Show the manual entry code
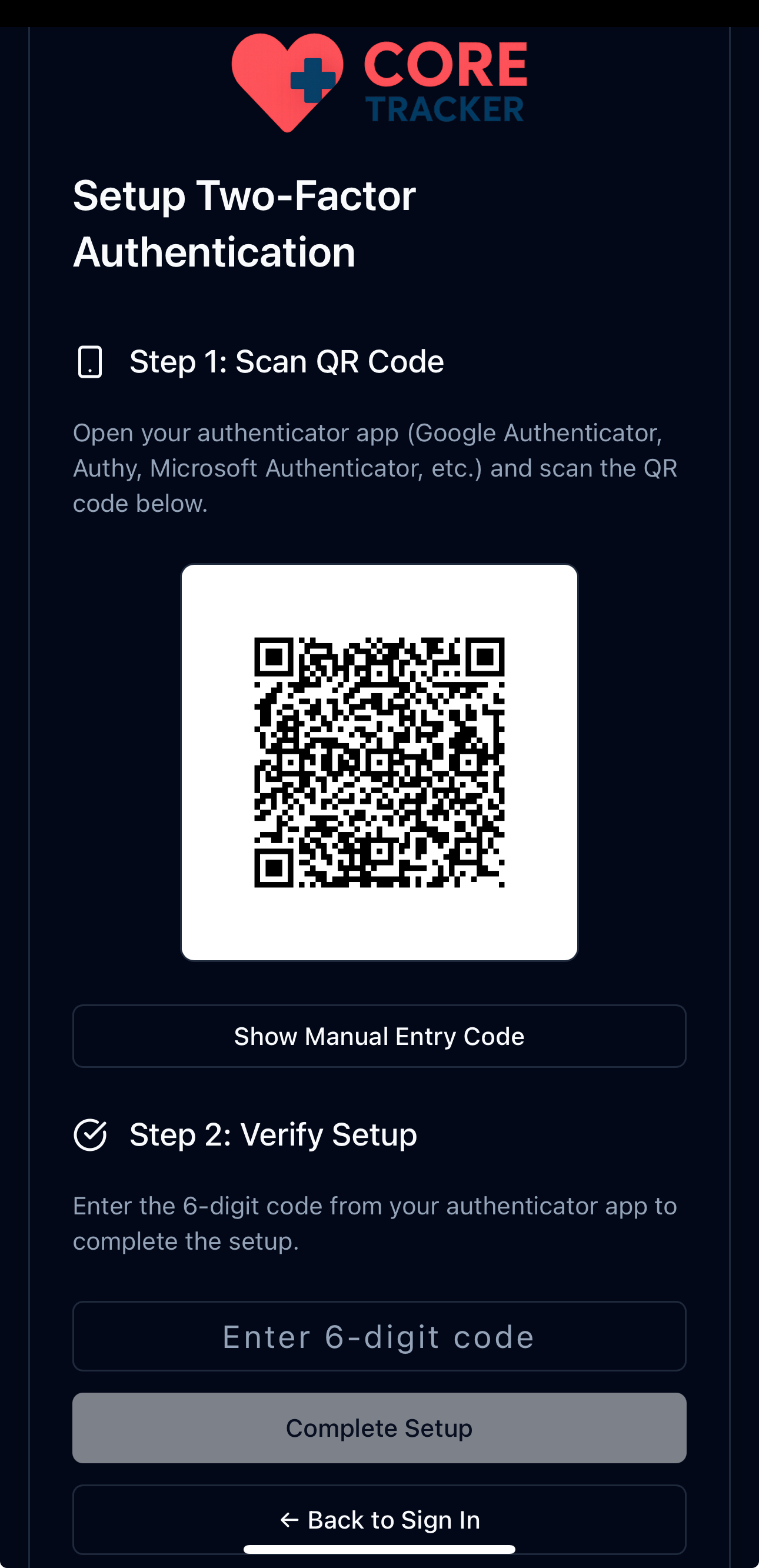This screenshot has height=1568, width=759. point(379,1036)
